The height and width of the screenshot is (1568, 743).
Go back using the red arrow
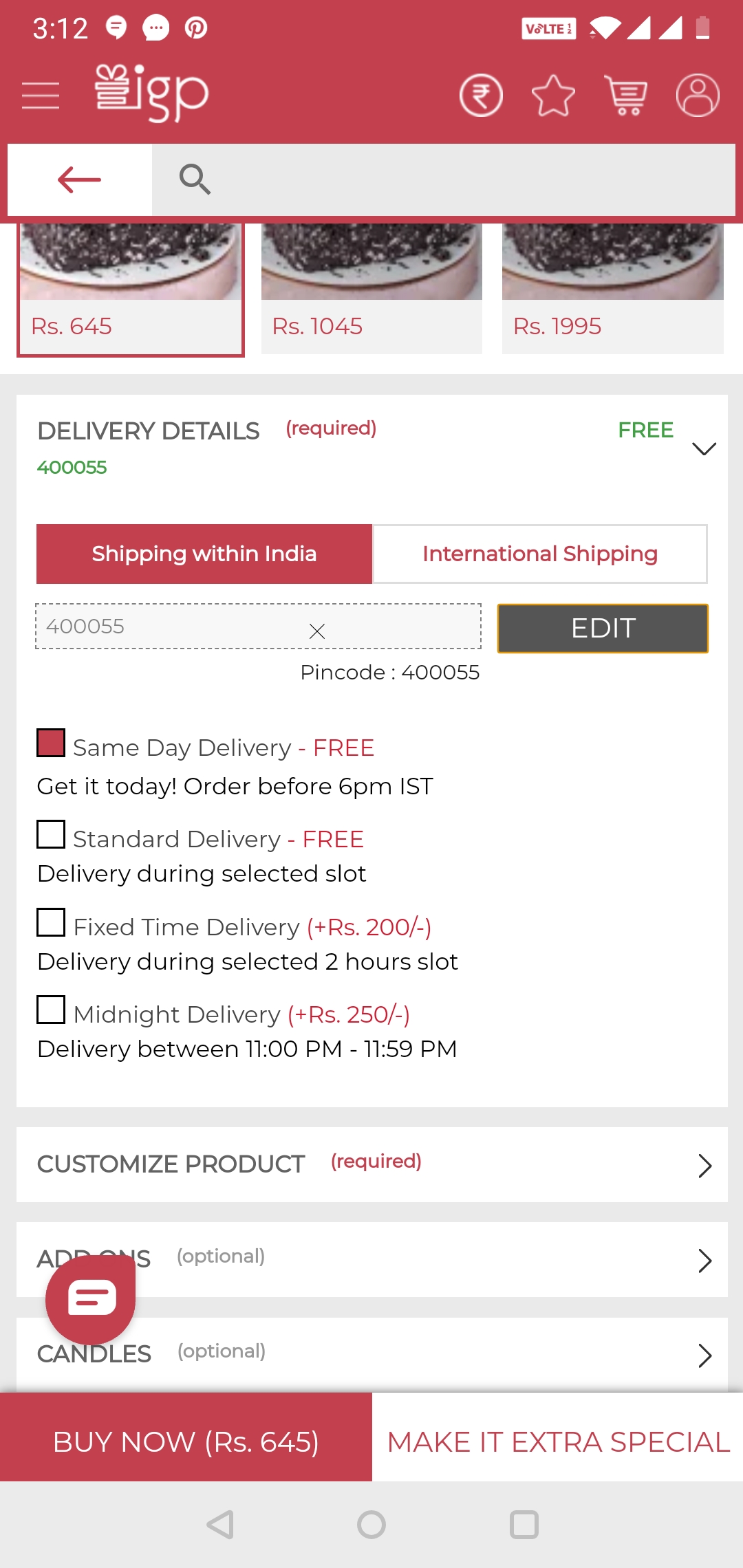tap(79, 179)
